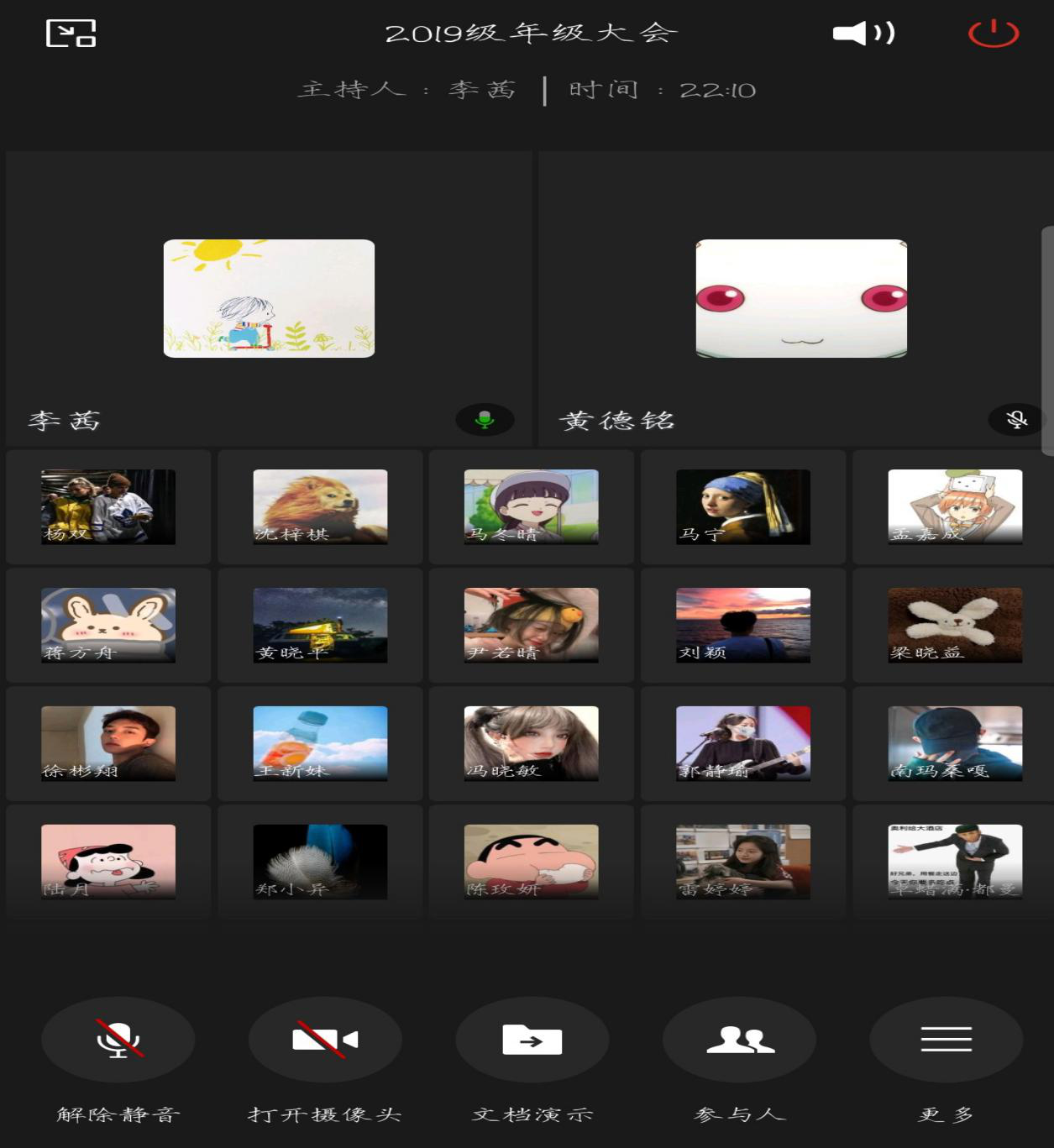Open participant tile 梁晓益
This screenshot has width=1054, height=1148.
[x=955, y=625]
